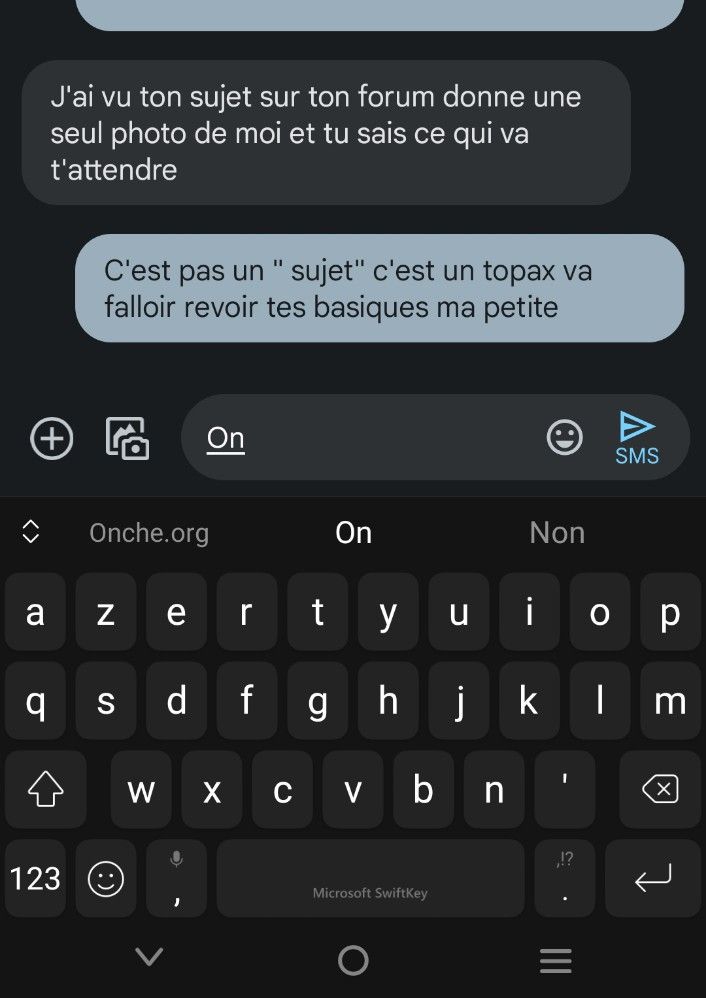Pick the "On" word suggestion

354,533
